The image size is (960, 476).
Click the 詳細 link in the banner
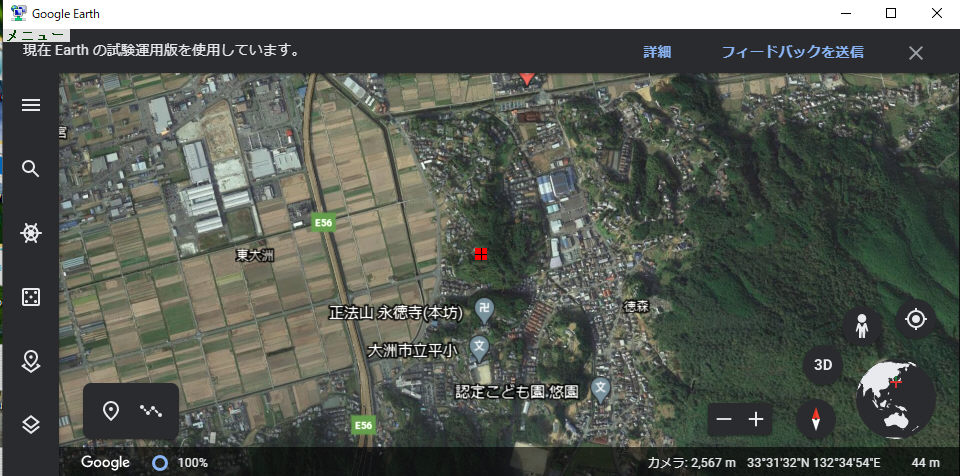657,52
